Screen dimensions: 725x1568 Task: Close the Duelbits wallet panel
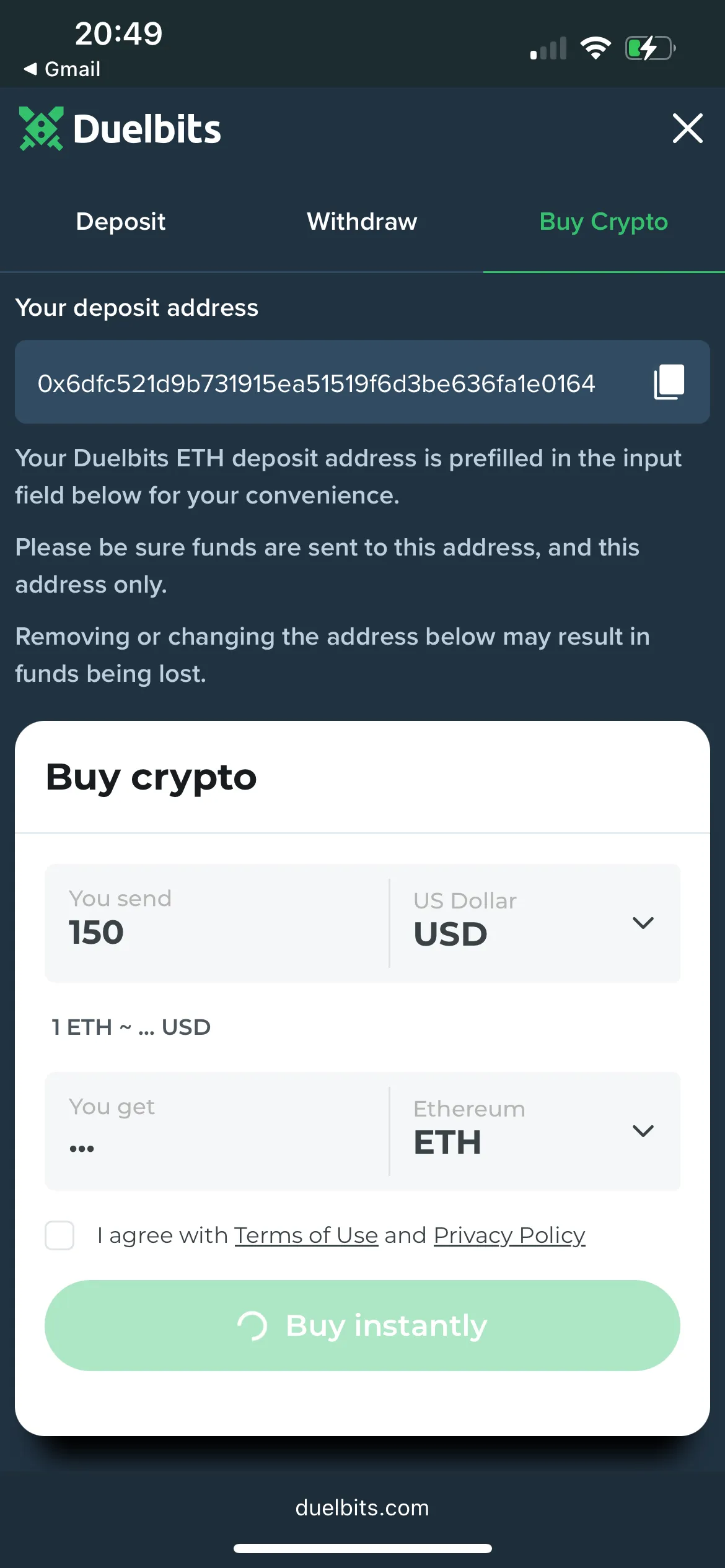coord(687,129)
